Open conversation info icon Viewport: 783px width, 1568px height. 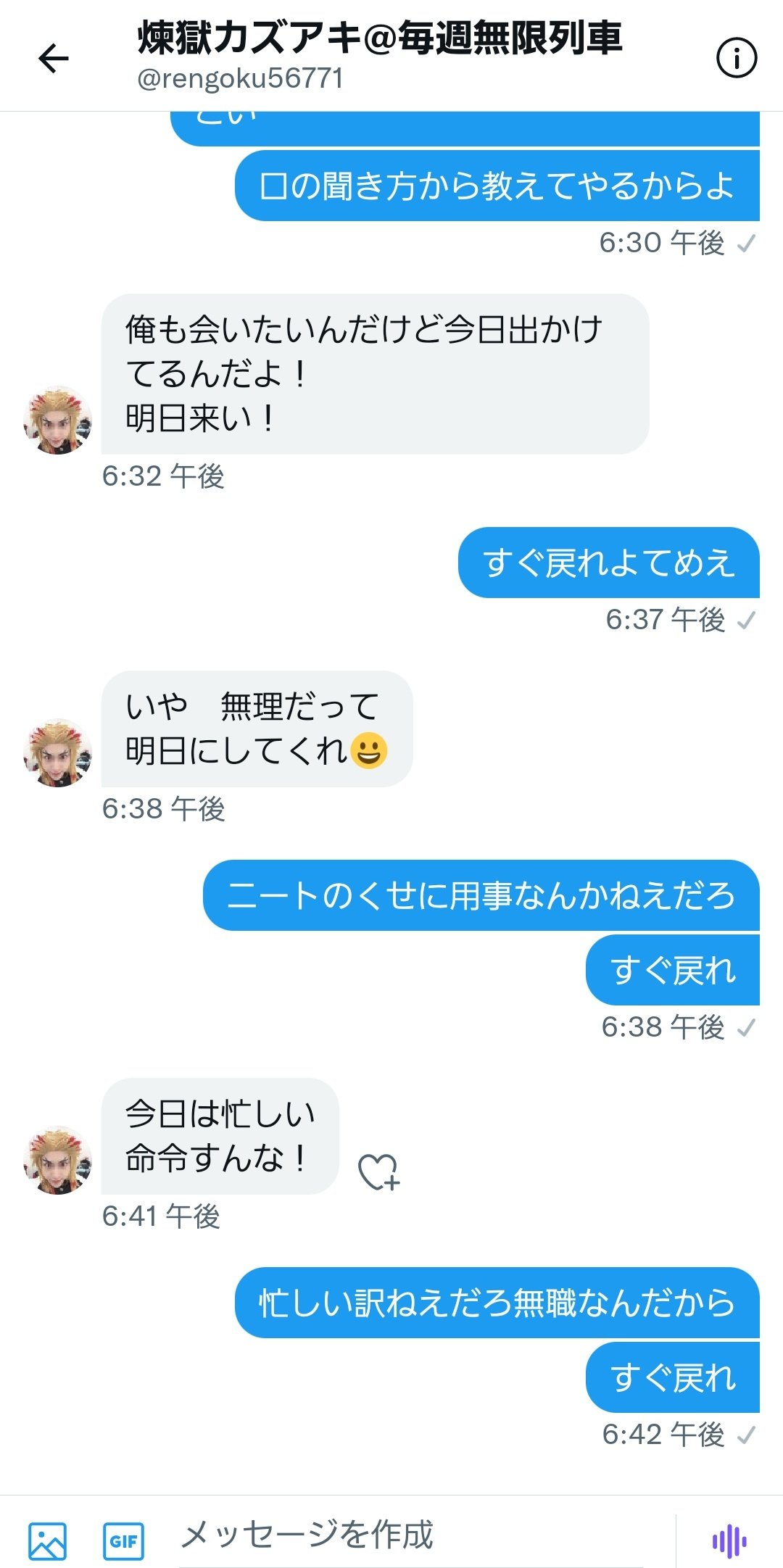(736, 58)
